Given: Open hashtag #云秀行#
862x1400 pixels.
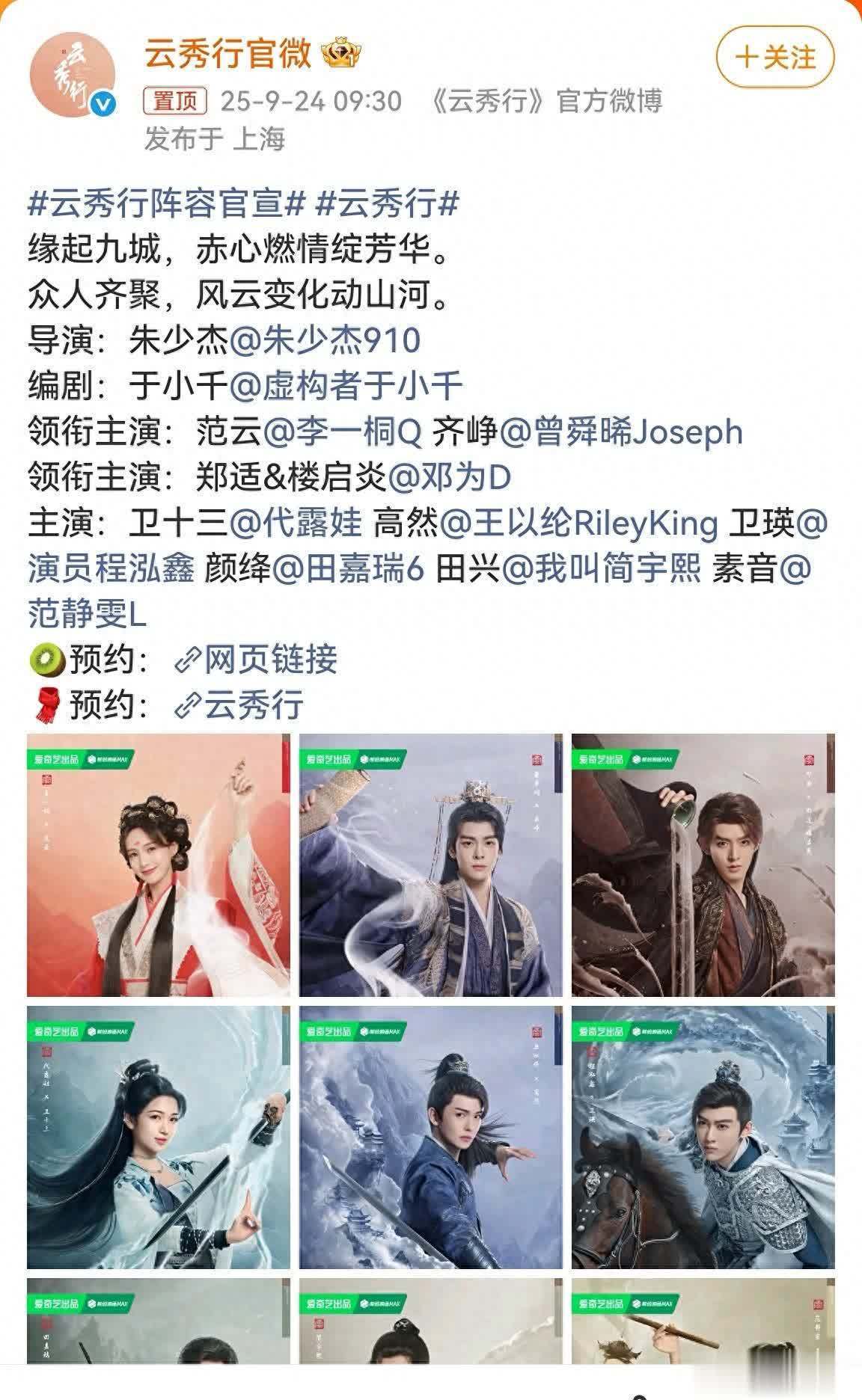Looking at the screenshot, I should [x=388, y=203].
